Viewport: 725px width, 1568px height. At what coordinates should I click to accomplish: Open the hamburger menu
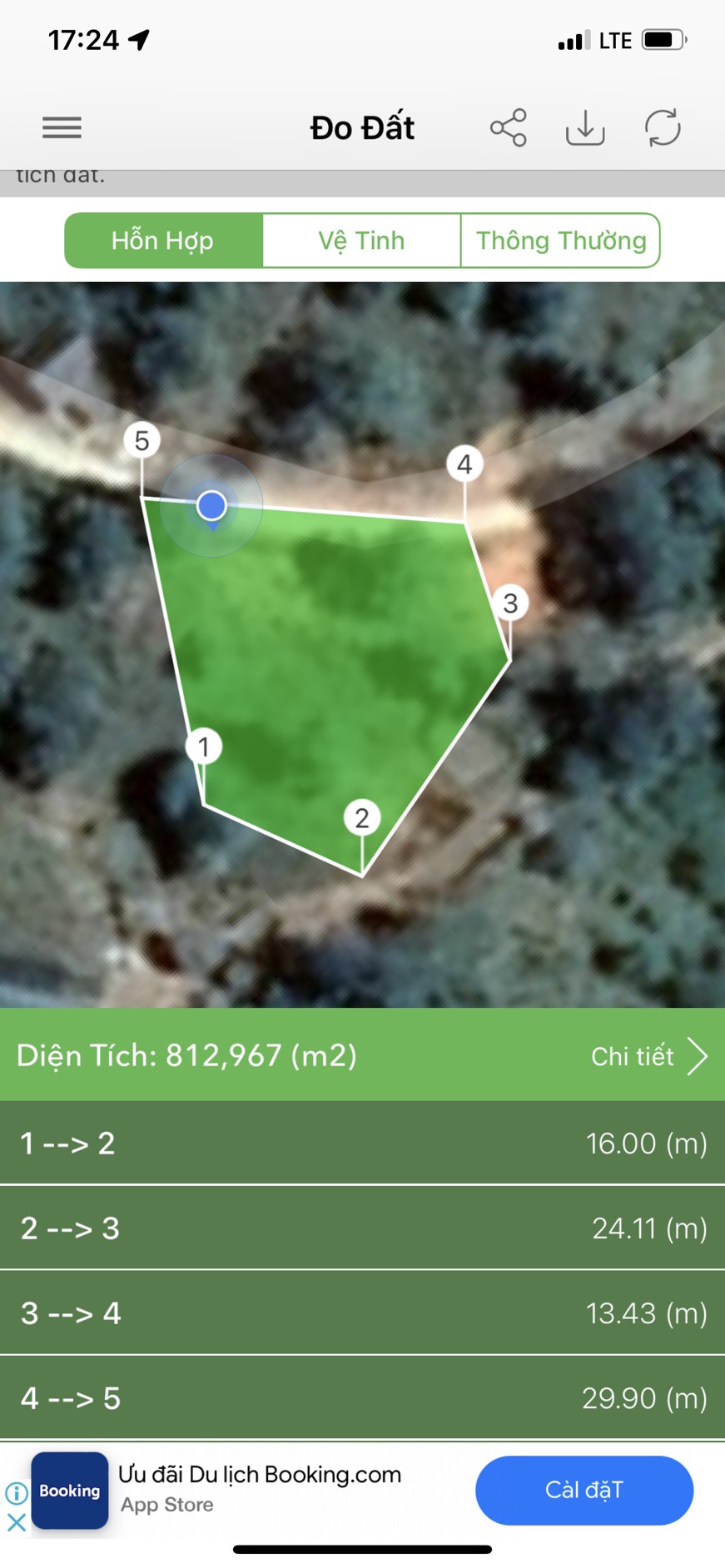[62, 127]
